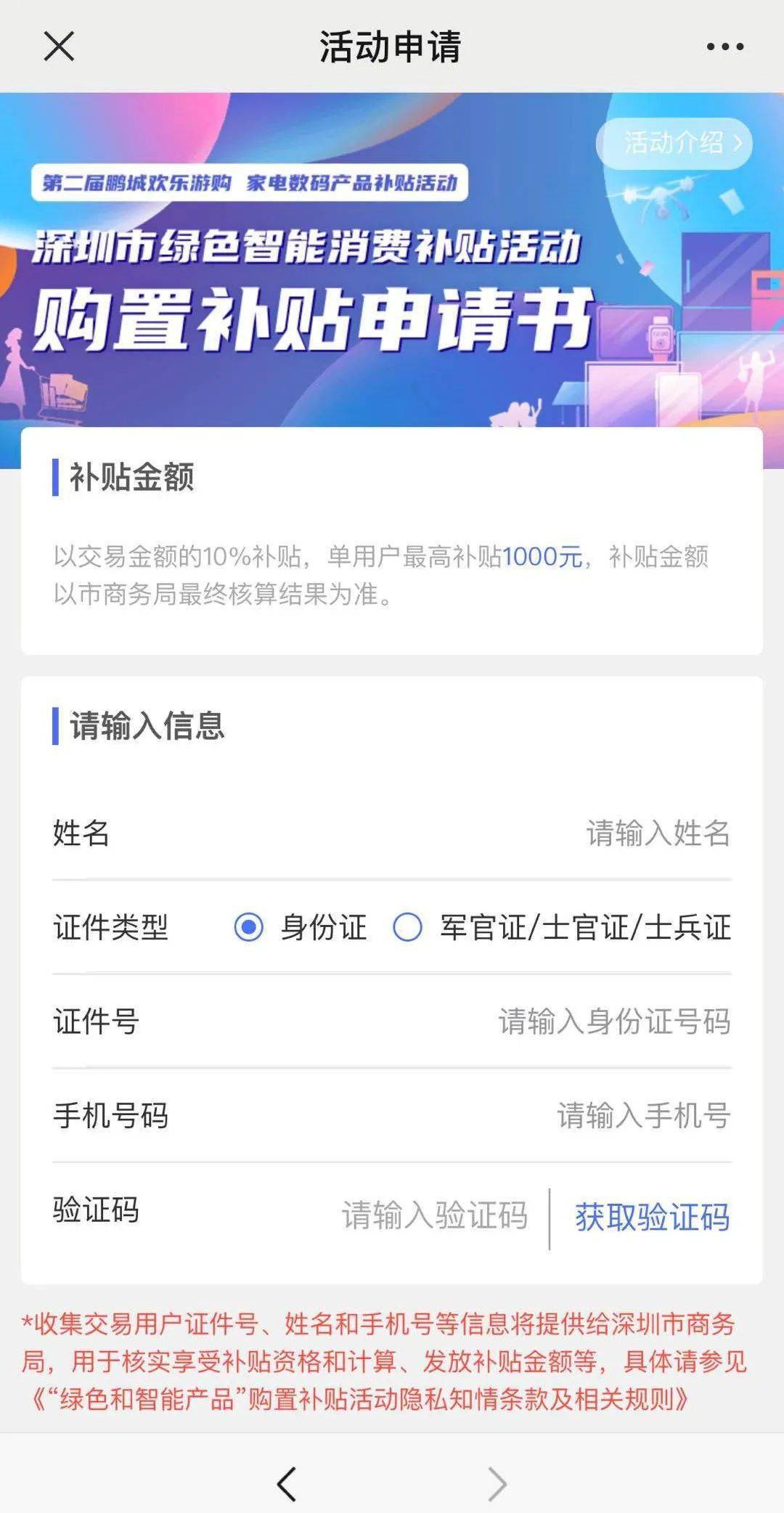Tap the bottom forward arrow
784x1513 pixels.
497,1483
